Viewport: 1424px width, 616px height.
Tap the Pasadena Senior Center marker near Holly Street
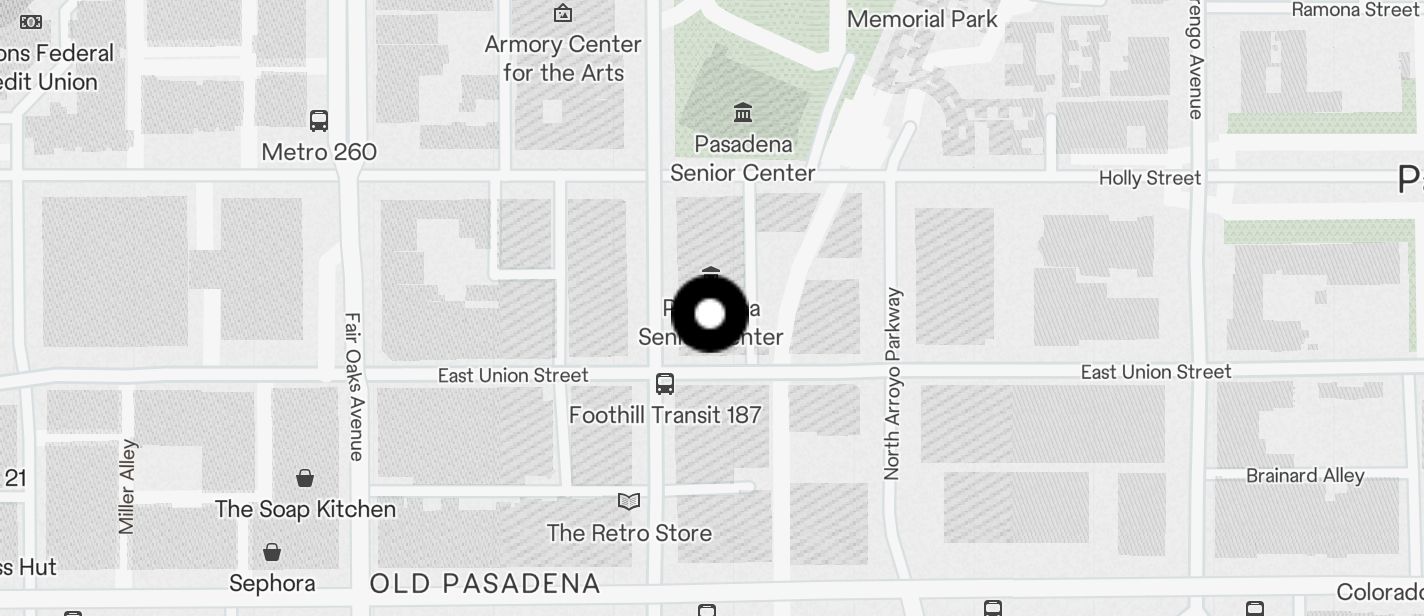(x=742, y=111)
